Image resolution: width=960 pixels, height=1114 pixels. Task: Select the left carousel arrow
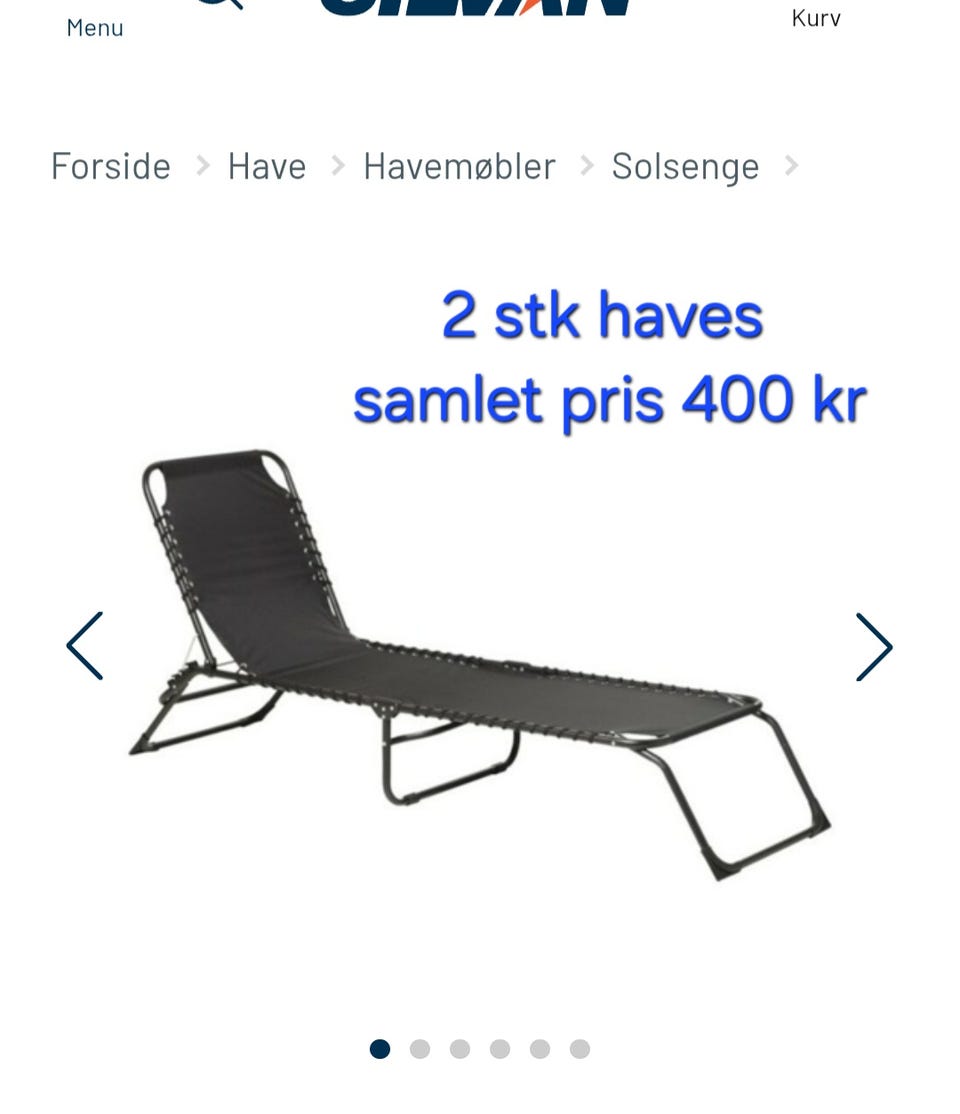84,646
